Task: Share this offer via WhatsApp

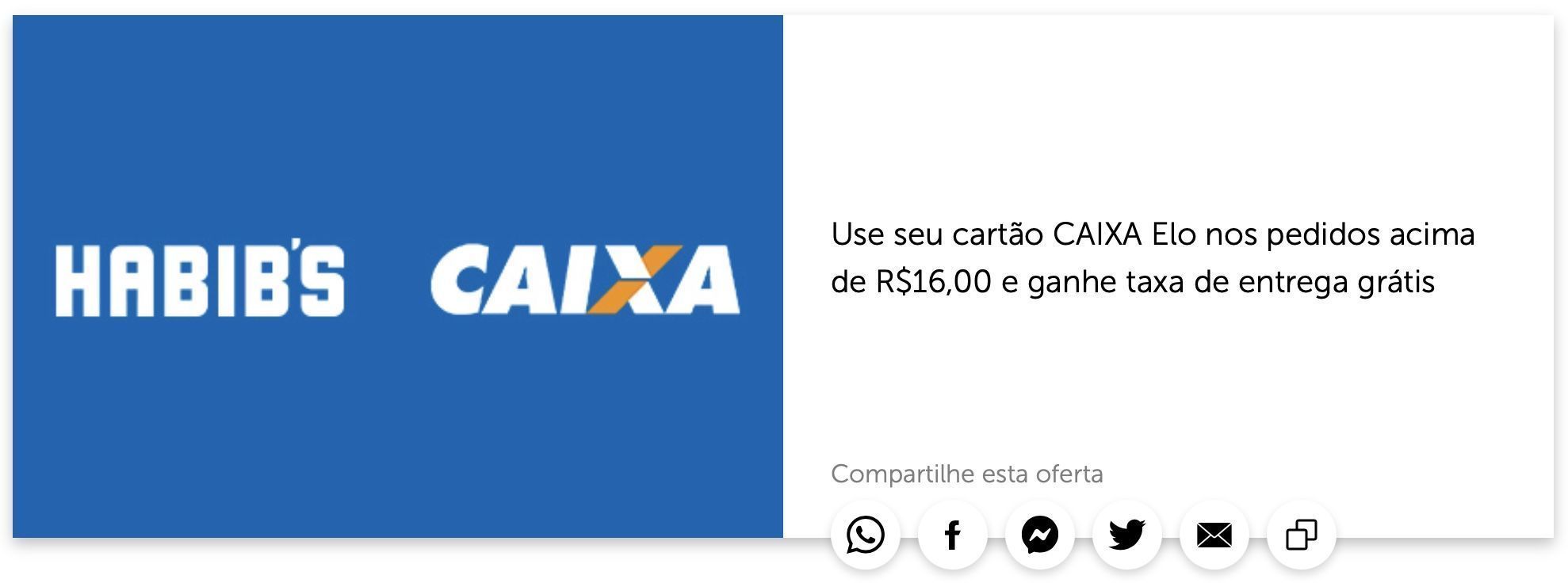Action: 865,535
